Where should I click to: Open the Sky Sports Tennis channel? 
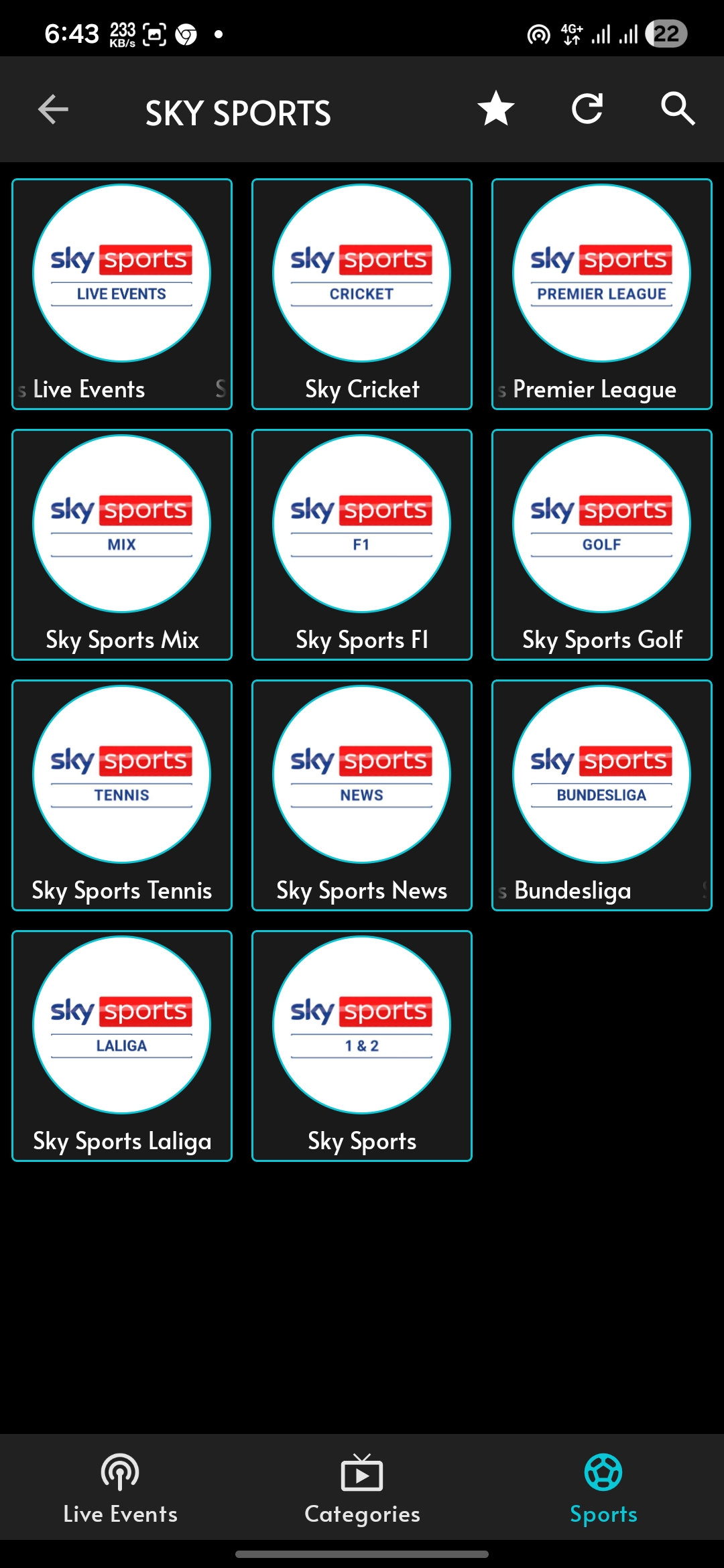[x=121, y=795]
